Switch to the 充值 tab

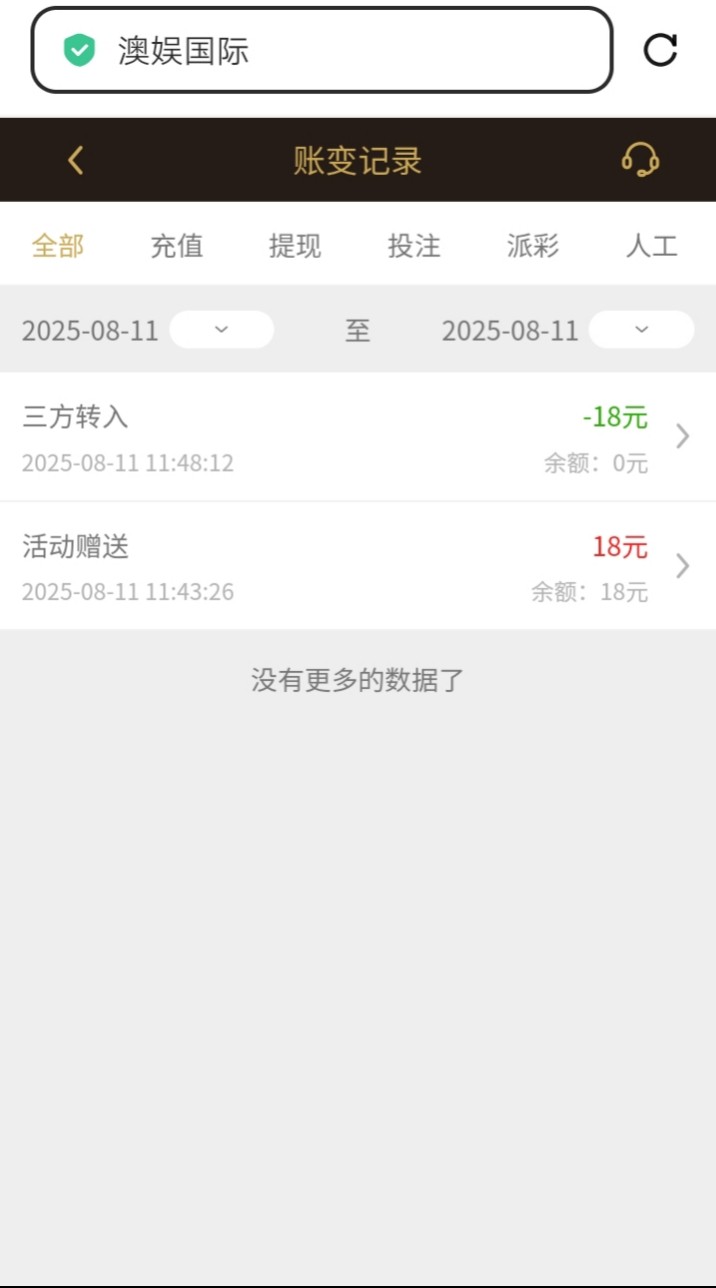point(177,246)
